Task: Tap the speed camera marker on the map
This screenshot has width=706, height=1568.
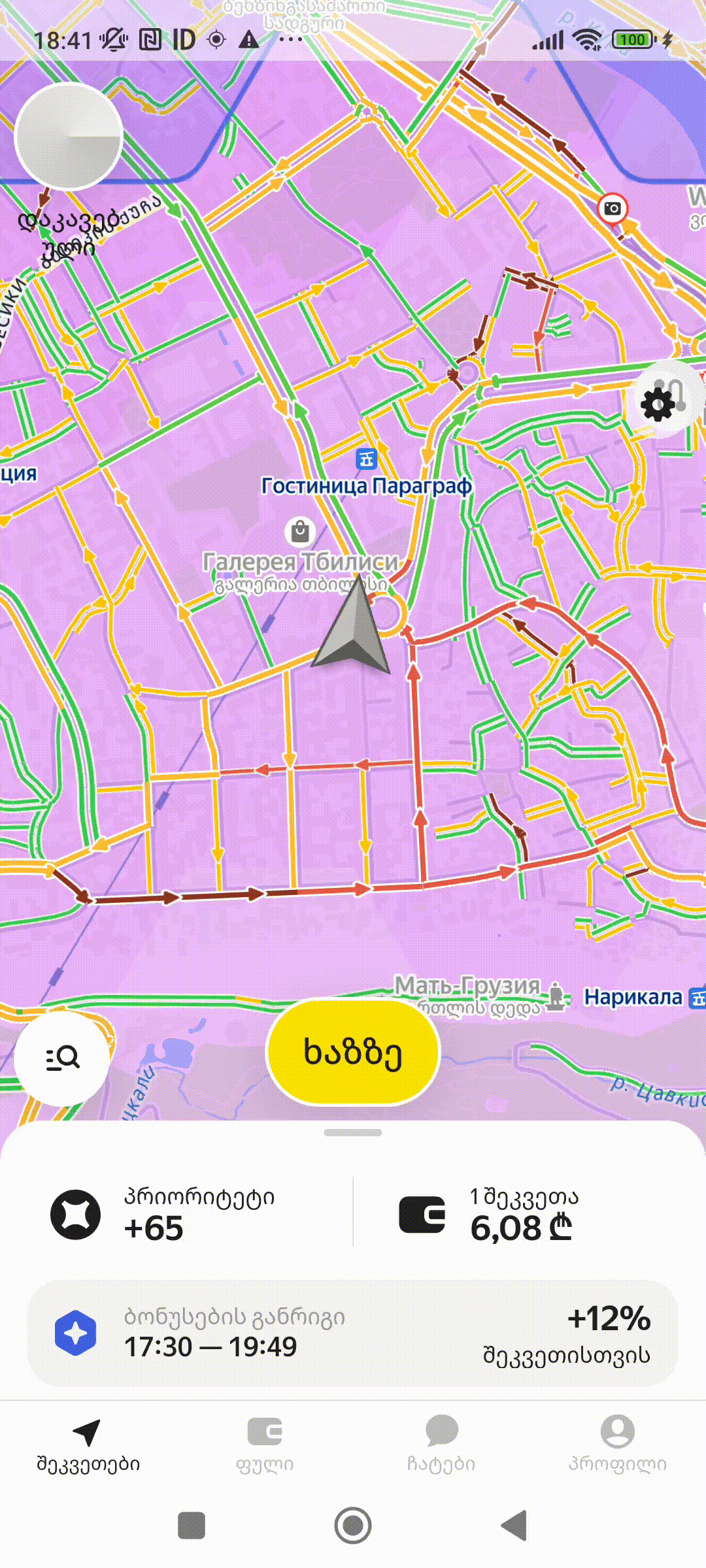Action: pyautogui.click(x=613, y=209)
